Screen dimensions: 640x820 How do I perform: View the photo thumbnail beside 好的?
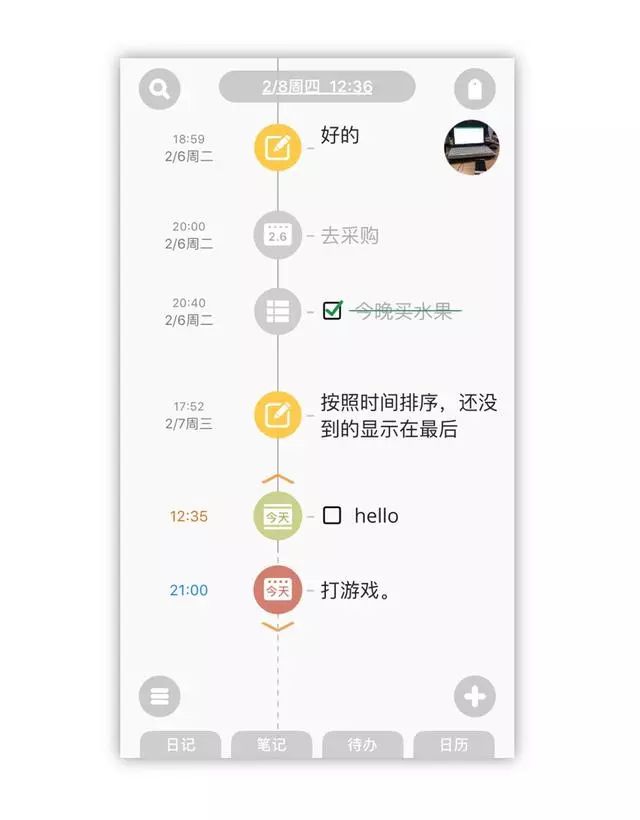[x=472, y=148]
